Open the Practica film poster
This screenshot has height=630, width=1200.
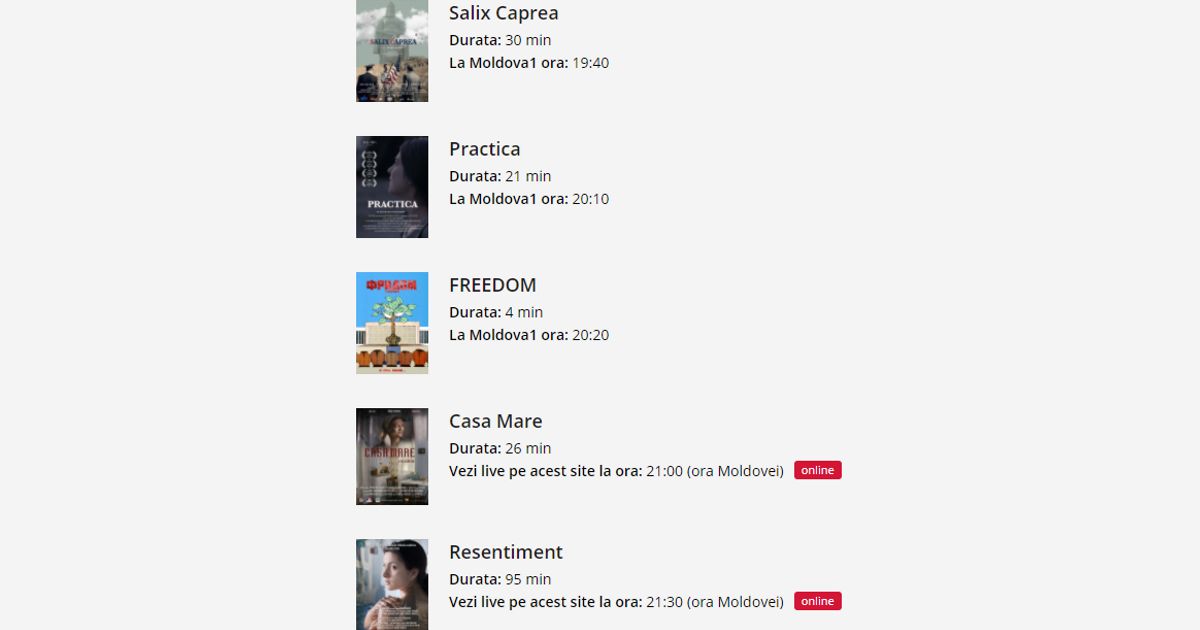[x=392, y=187]
